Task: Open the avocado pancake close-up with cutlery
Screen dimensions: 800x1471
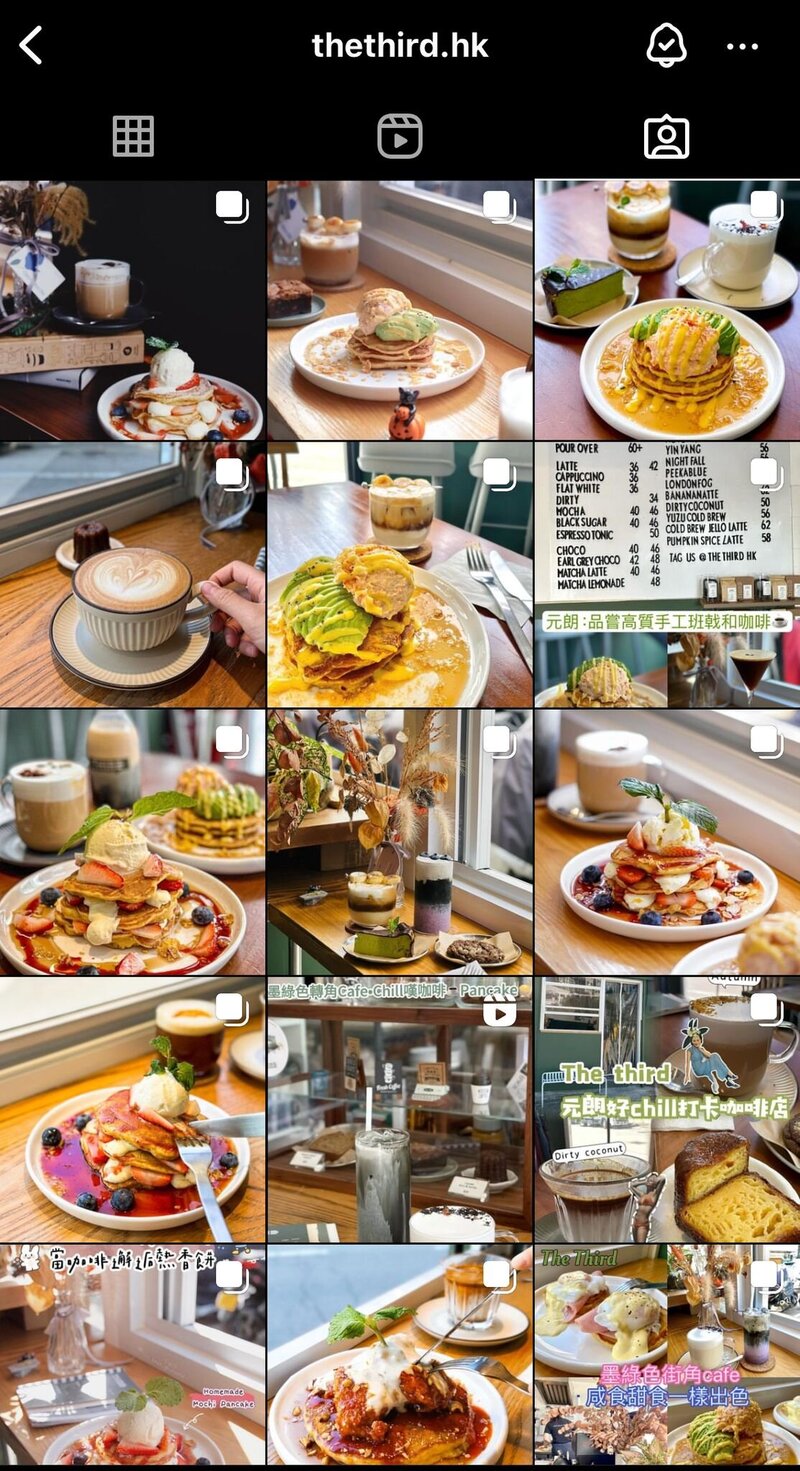Action: pyautogui.click(x=399, y=575)
